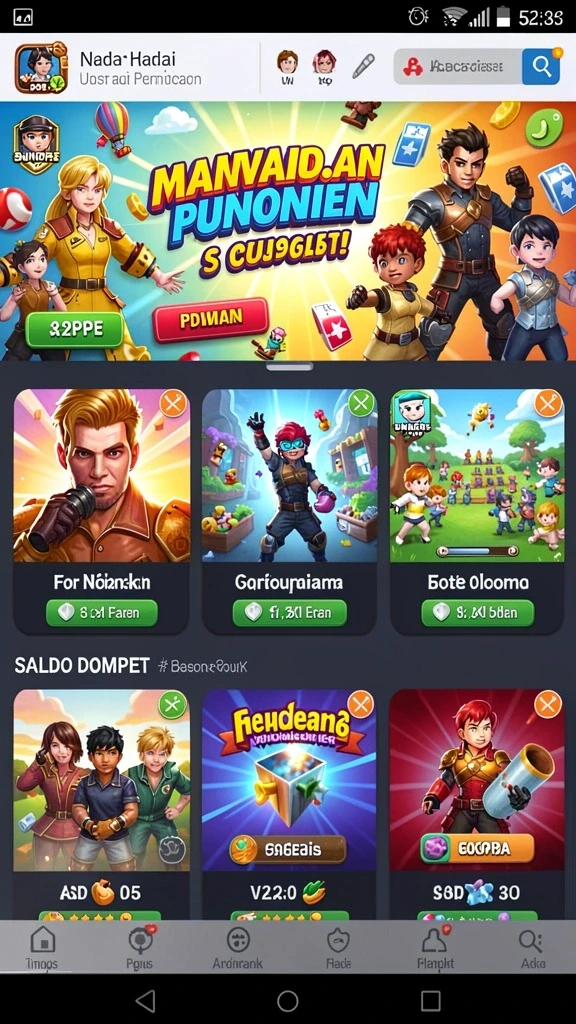
Task: Go back using the system back button
Action: click(x=145, y=1000)
